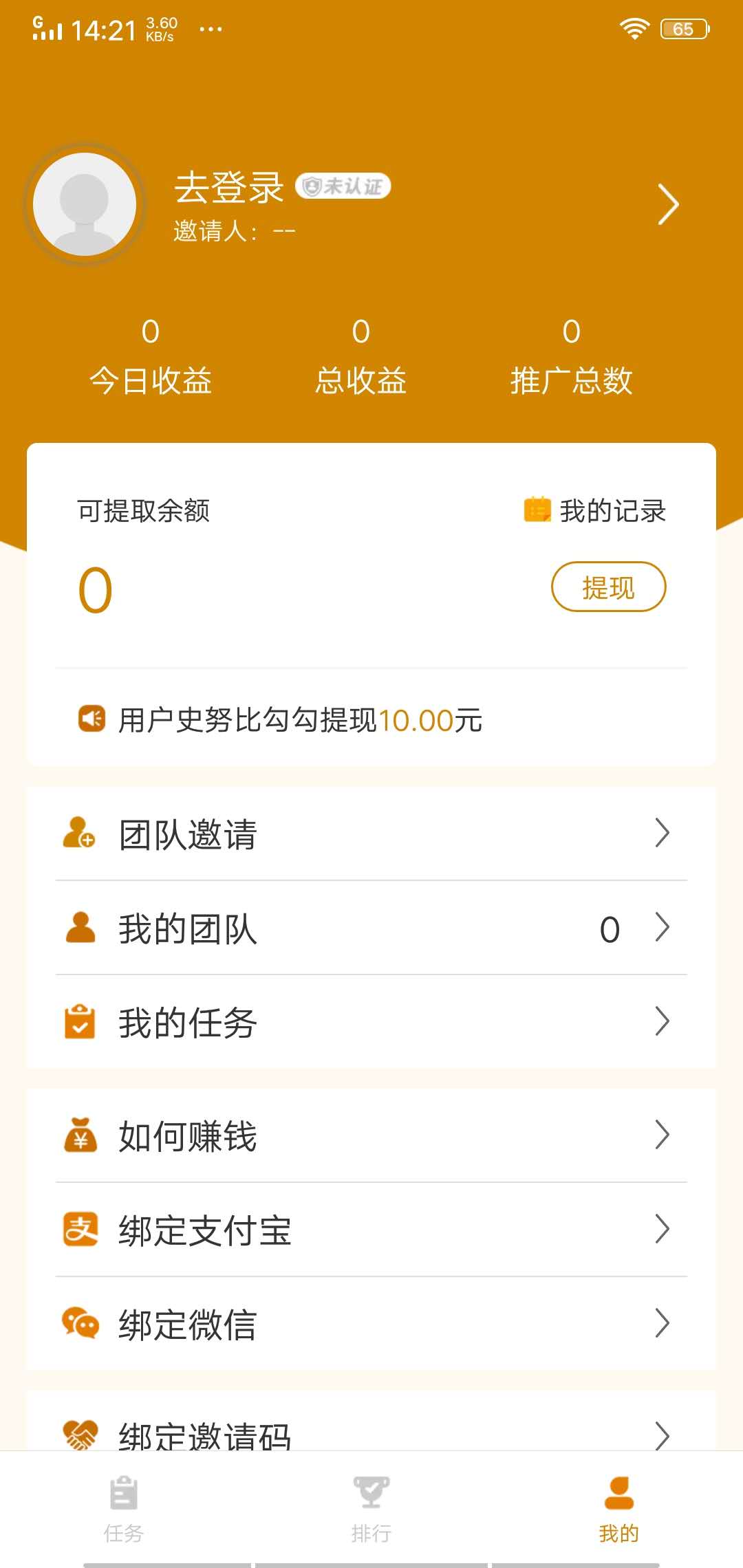Click the 我的任务 clipboard icon
743x1568 pixels.
[x=80, y=1023]
